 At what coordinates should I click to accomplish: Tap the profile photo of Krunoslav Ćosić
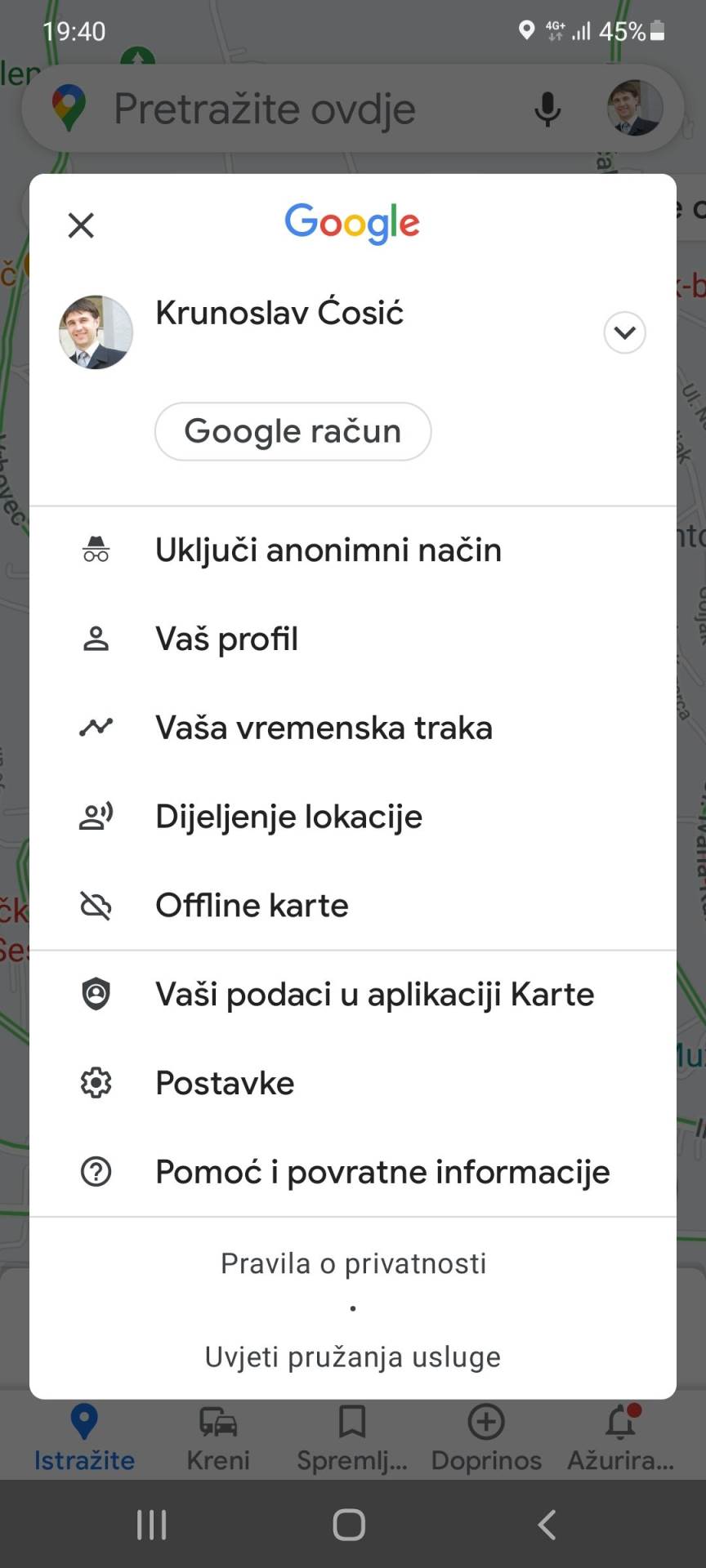pos(95,332)
